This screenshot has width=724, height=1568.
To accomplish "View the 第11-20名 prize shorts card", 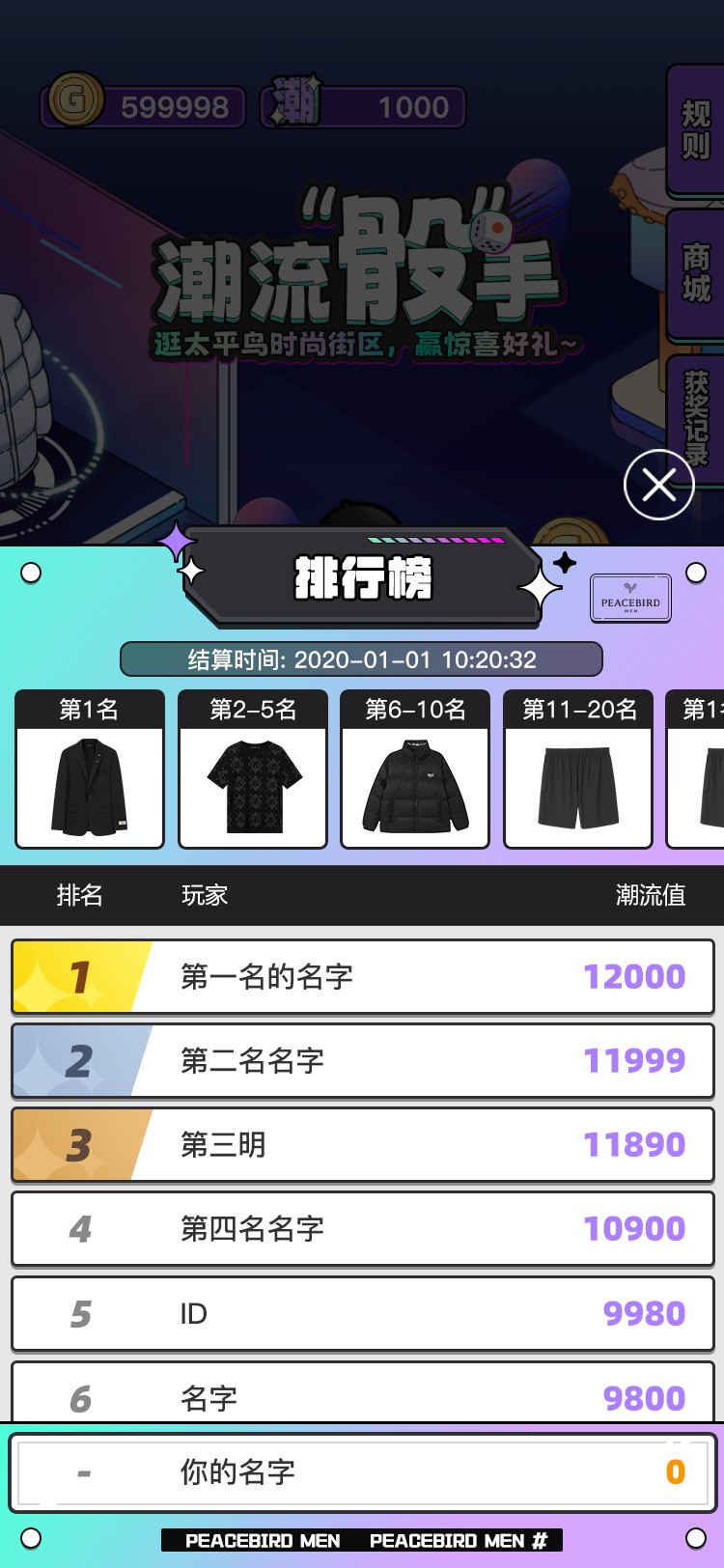I will tap(578, 770).
